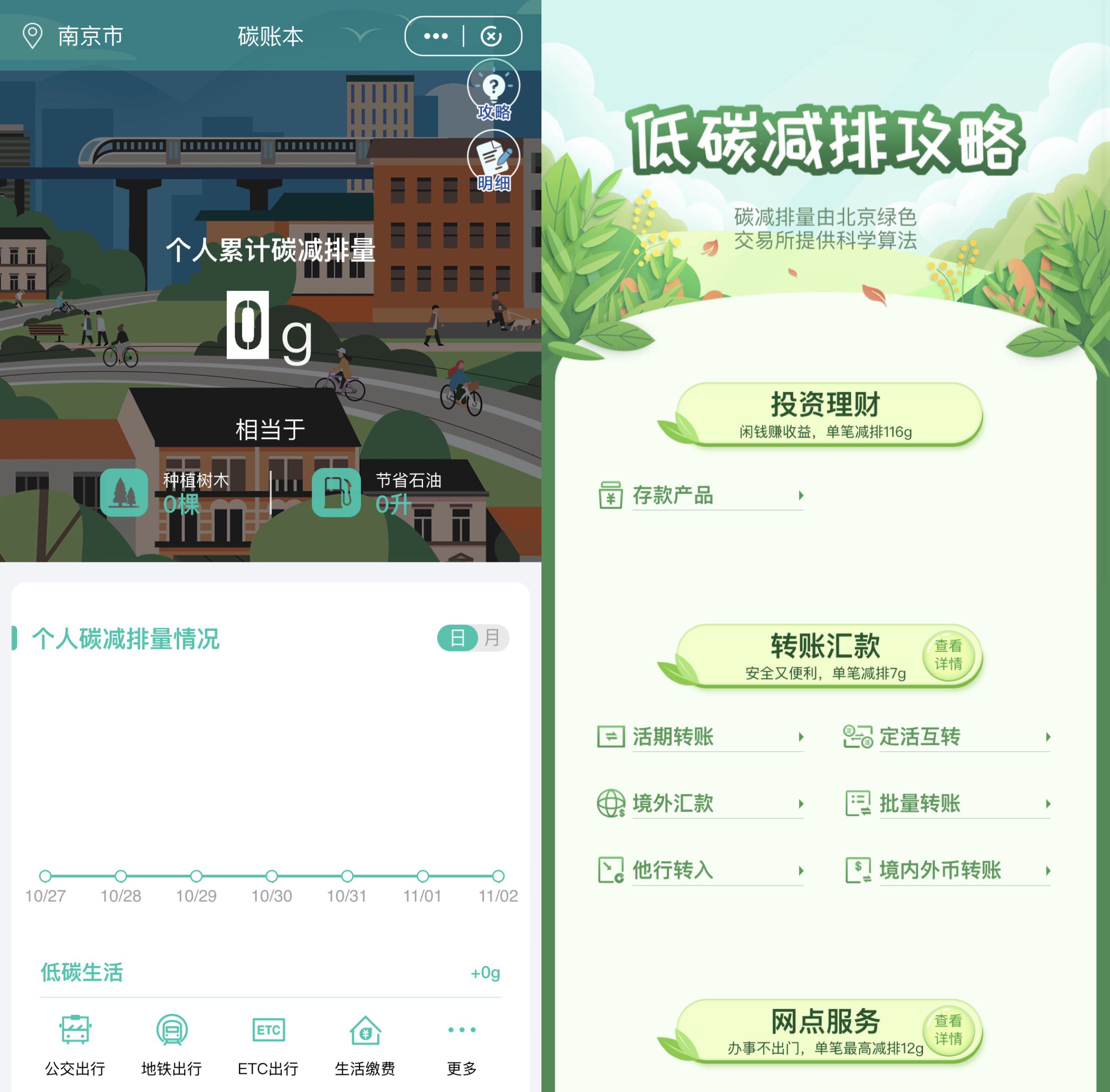Image resolution: width=1110 pixels, height=1092 pixels.
Task: Open 他行转入
Action: (x=701, y=870)
